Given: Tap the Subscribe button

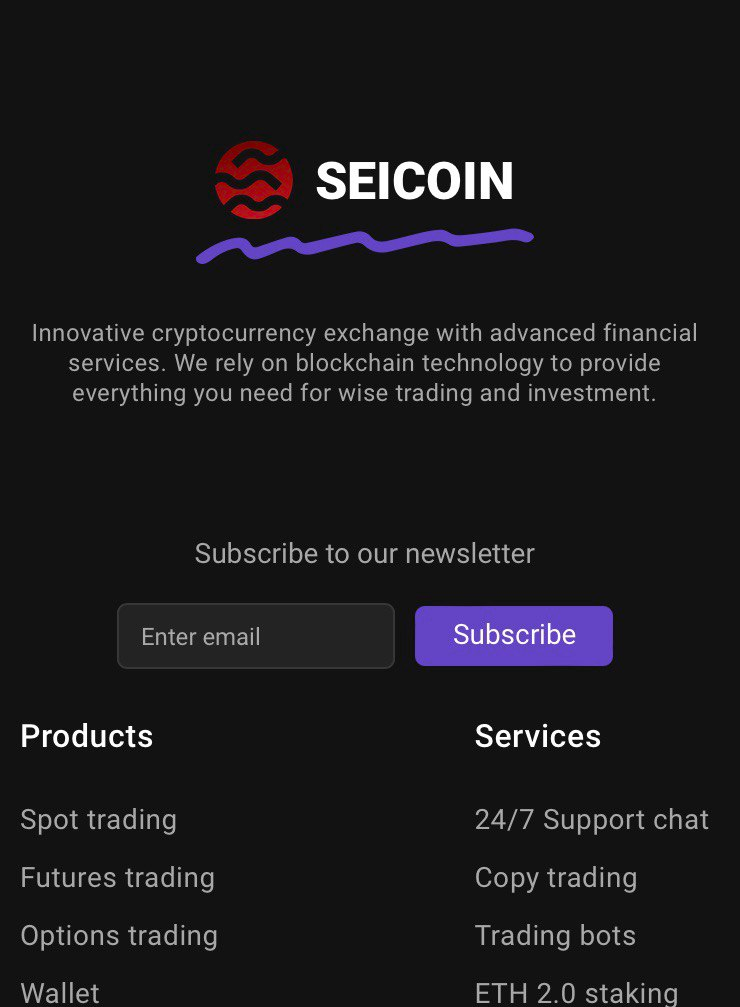Looking at the screenshot, I should 514,636.
